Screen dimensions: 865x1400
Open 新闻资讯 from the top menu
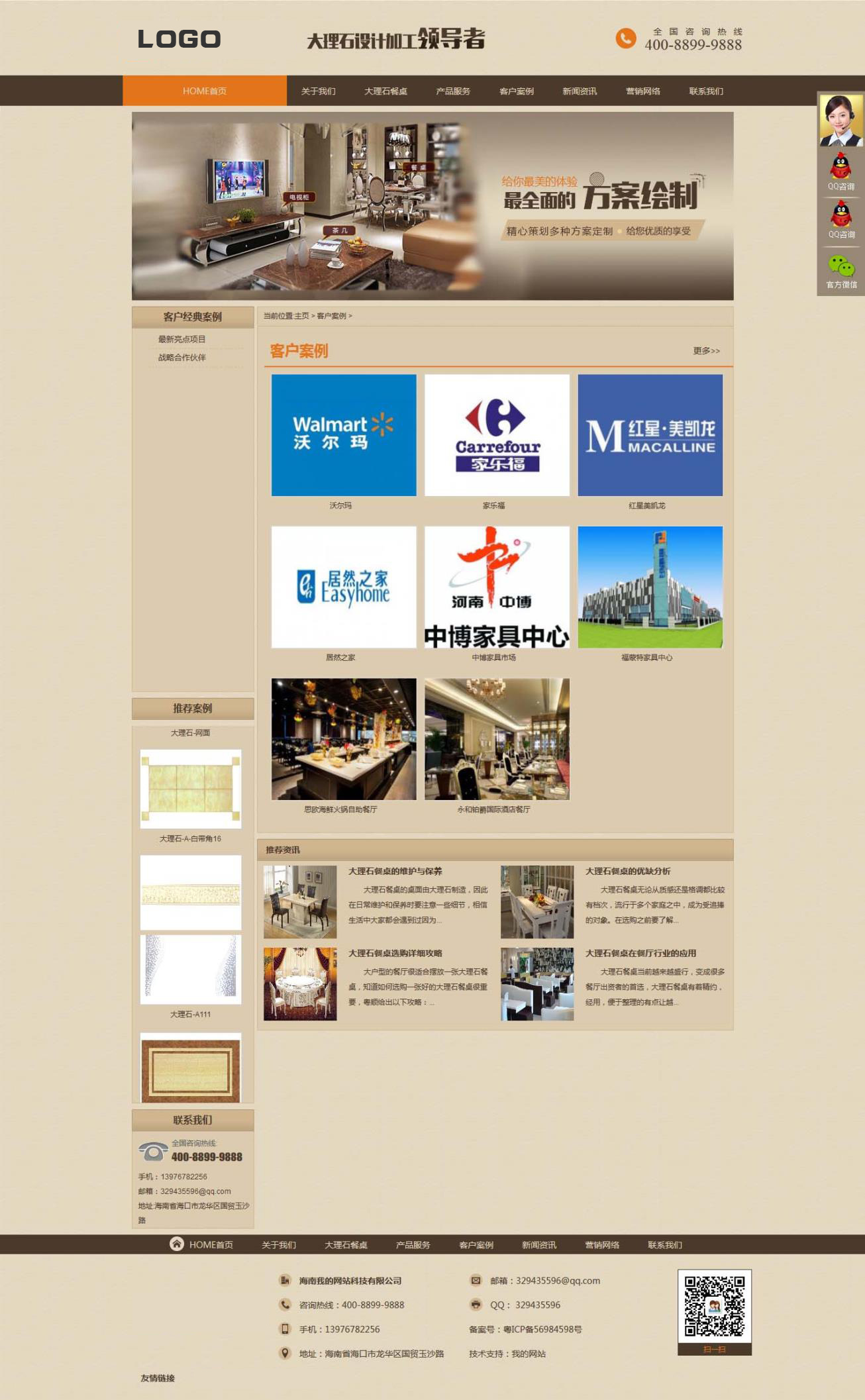point(580,91)
